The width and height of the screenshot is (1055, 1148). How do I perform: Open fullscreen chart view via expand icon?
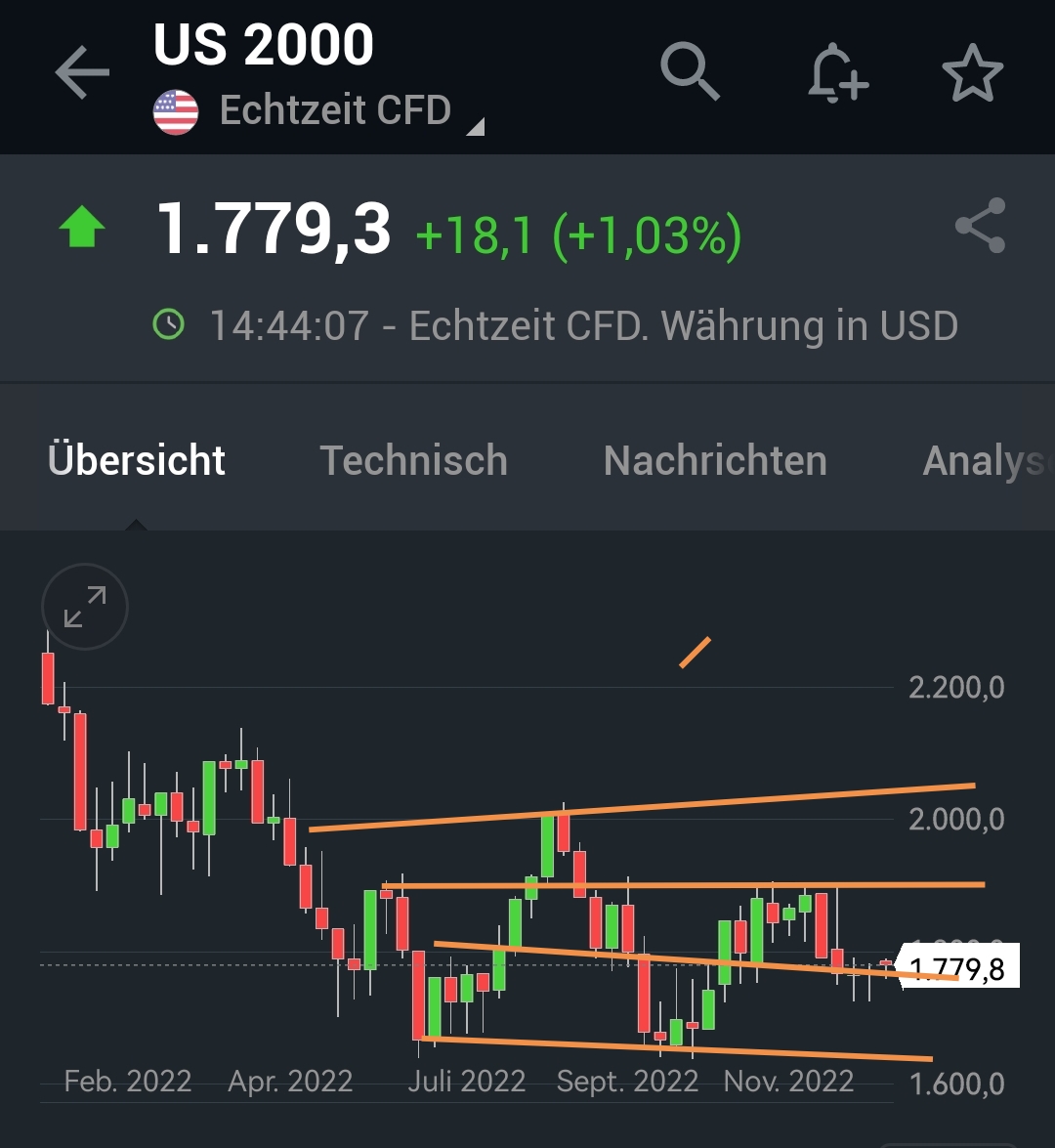click(84, 606)
